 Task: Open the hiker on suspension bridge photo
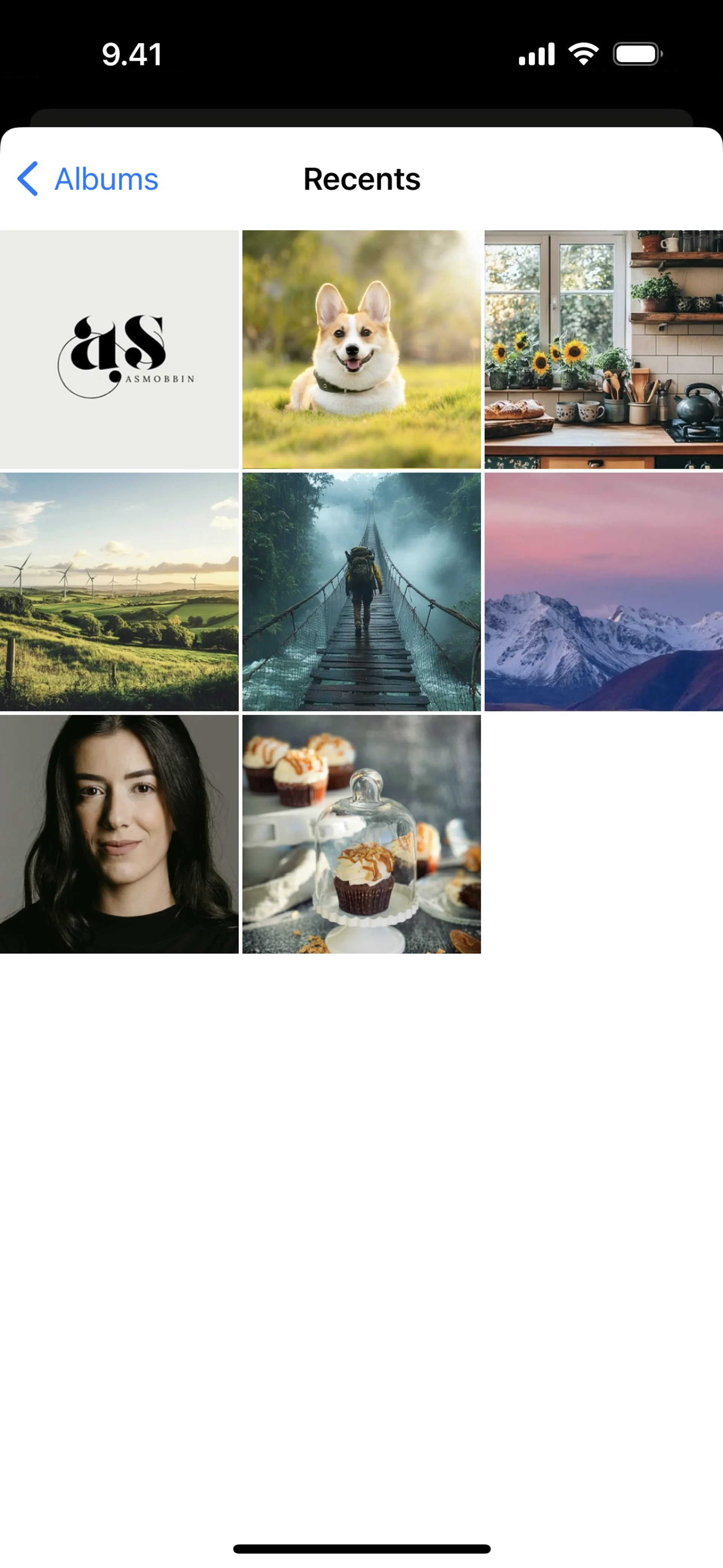click(361, 591)
